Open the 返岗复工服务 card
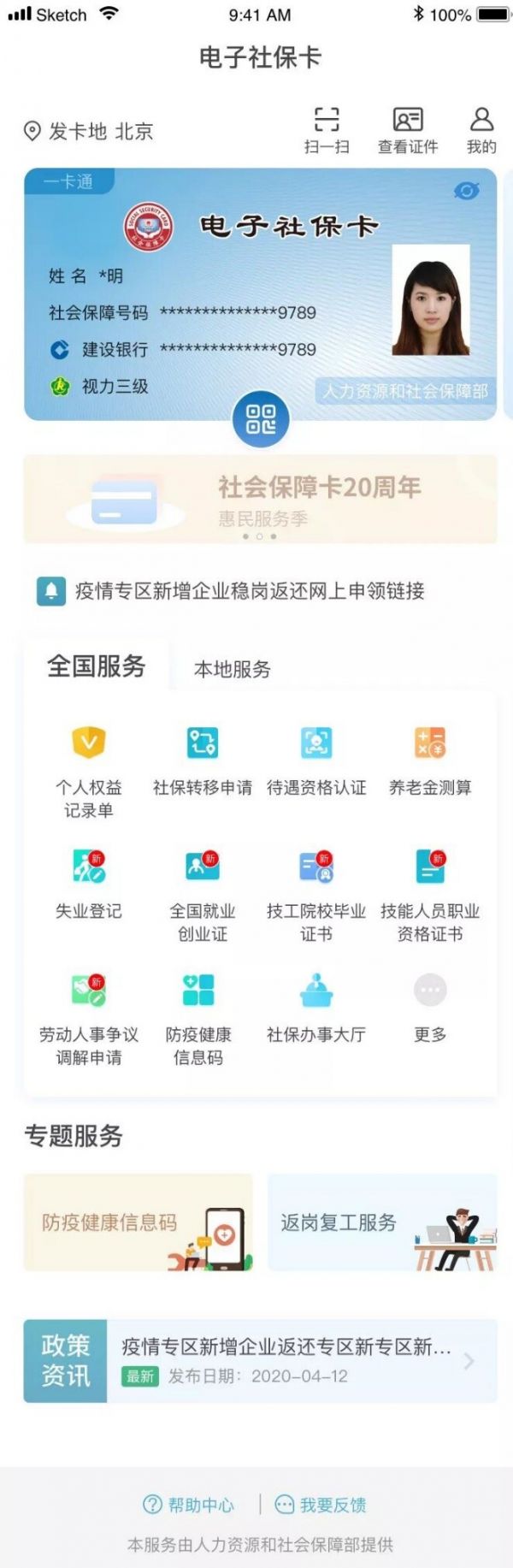The height and width of the screenshot is (1568, 513). tap(382, 1222)
